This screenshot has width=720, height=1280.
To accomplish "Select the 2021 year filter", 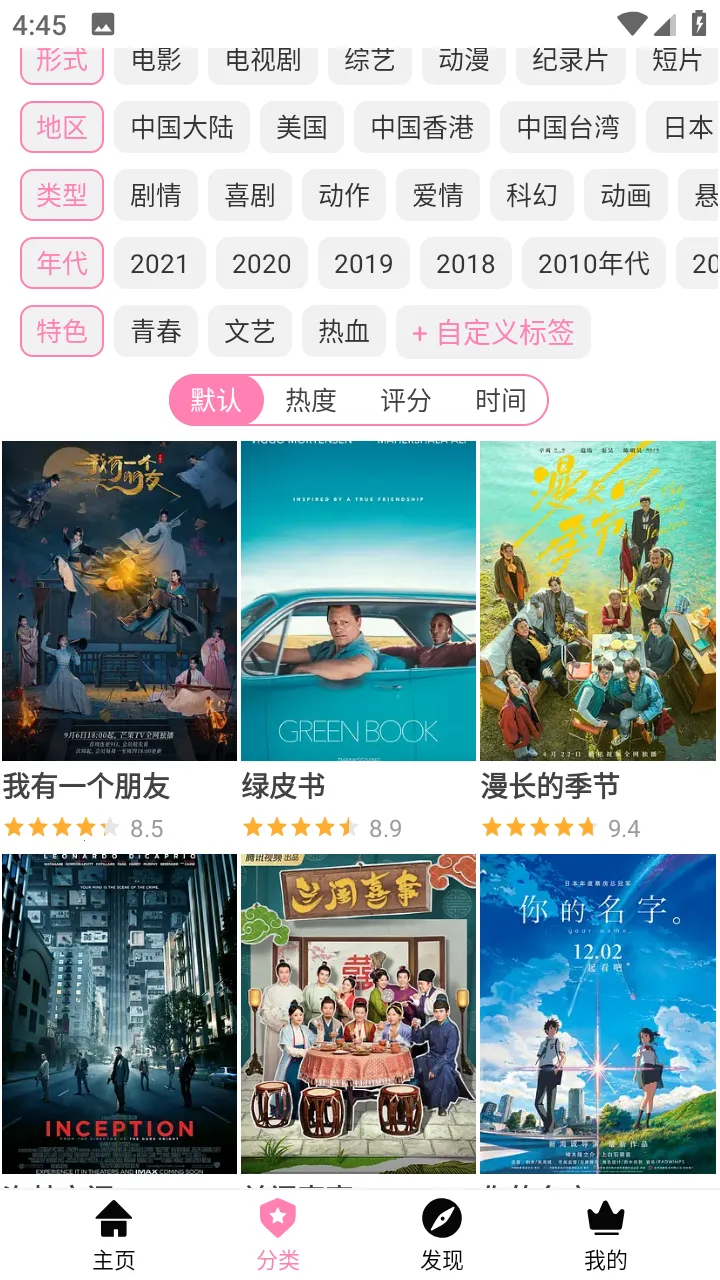I will click(159, 263).
